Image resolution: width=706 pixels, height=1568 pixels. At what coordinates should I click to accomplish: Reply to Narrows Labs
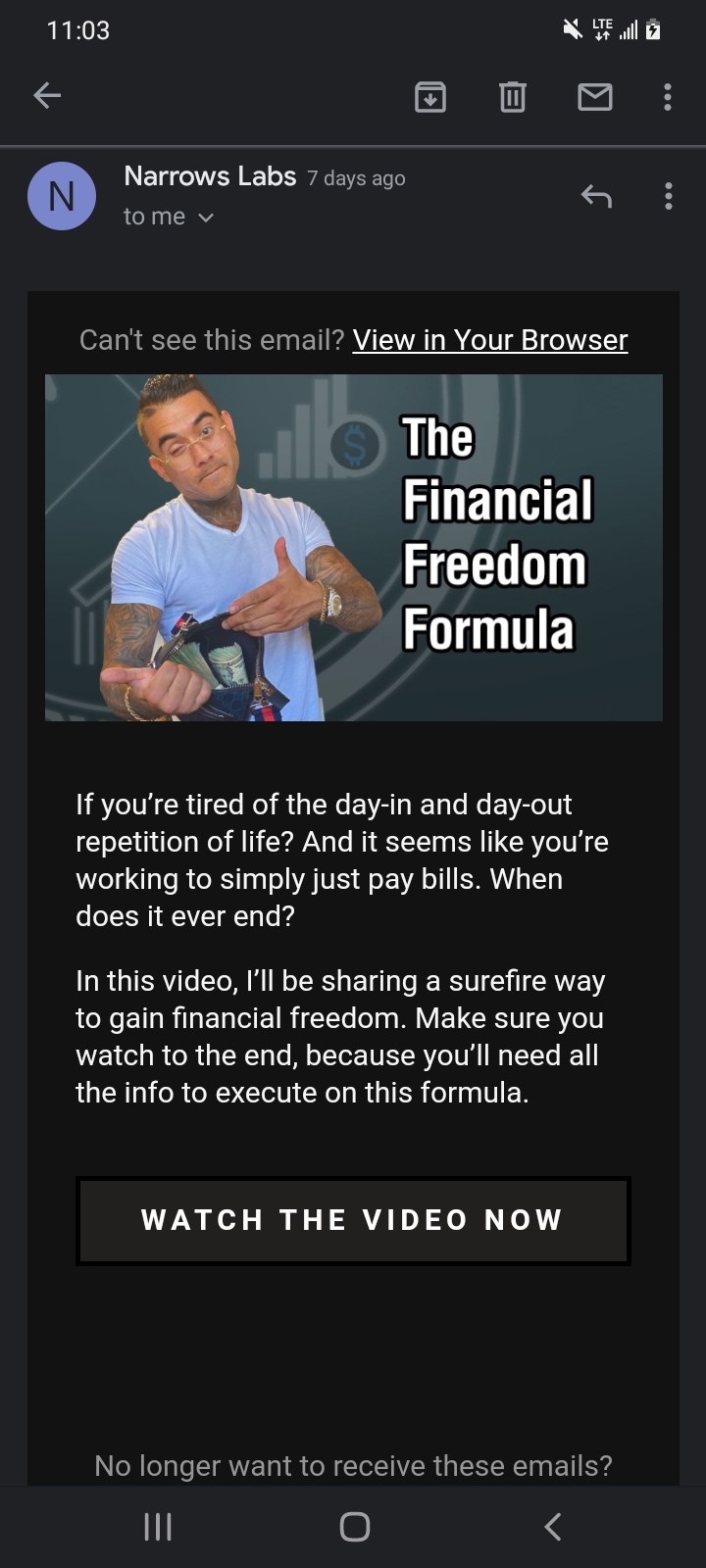(596, 196)
